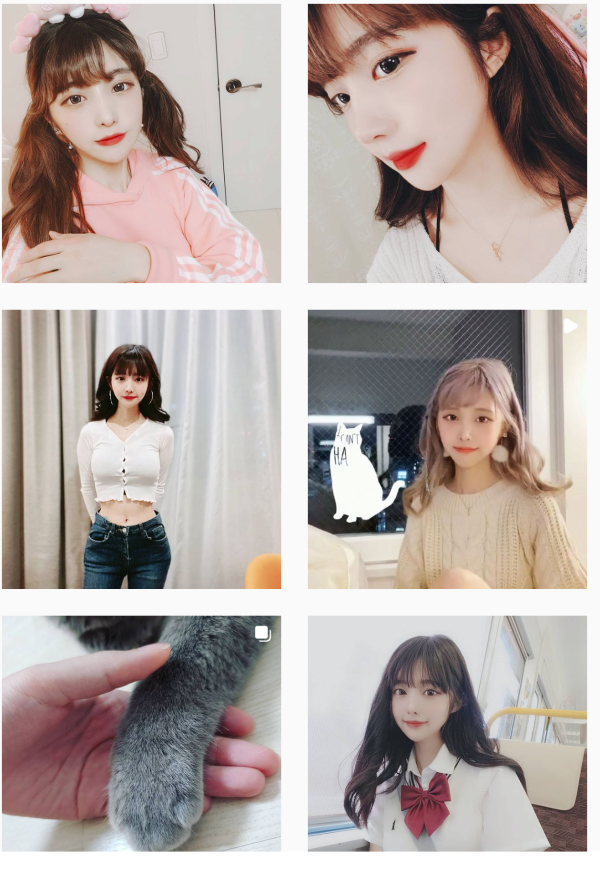
Task: Open the close-up selfie with red lipstick
Action: tap(447, 143)
